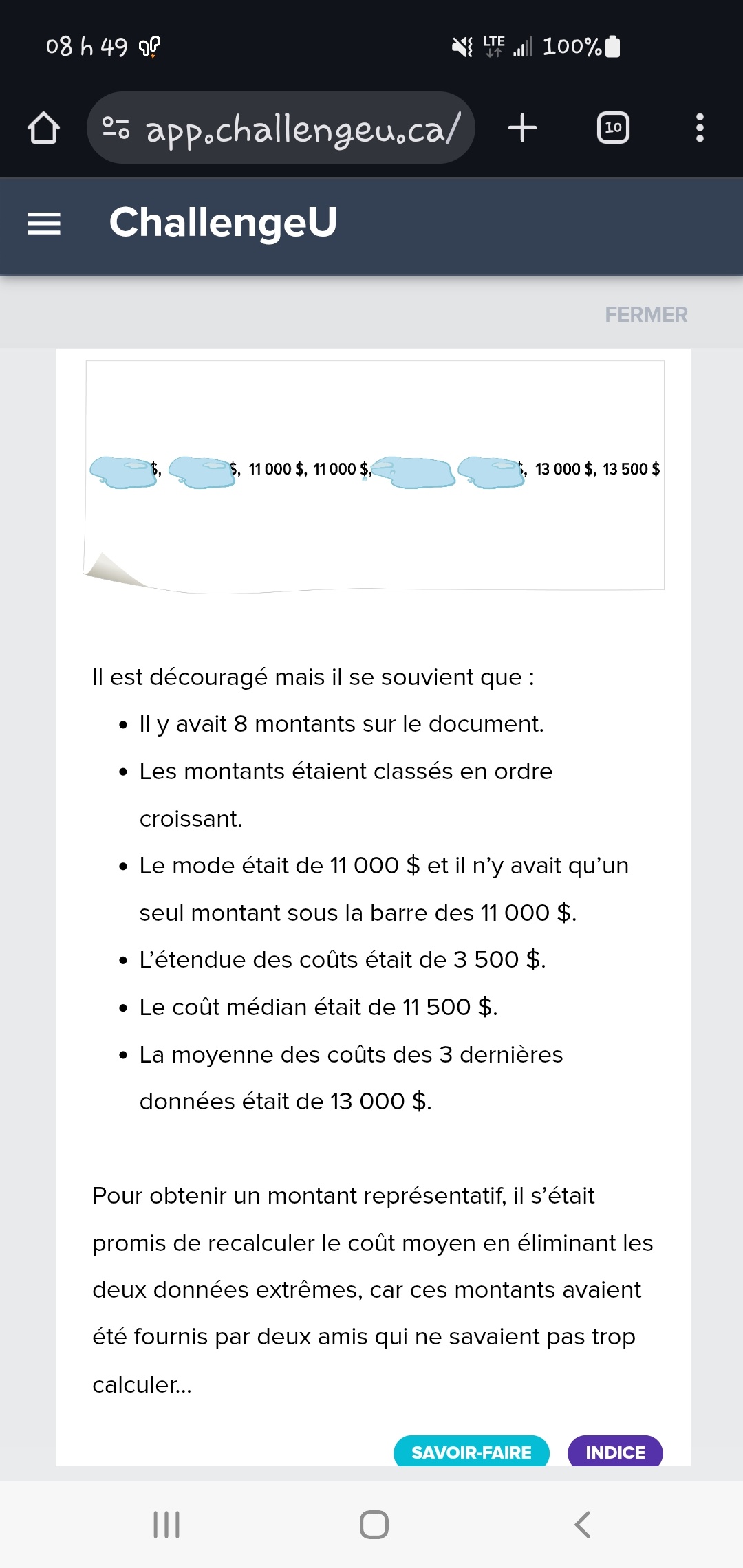Open the recent apps view
Viewport: 743px width, 1568px height.
[x=166, y=1525]
